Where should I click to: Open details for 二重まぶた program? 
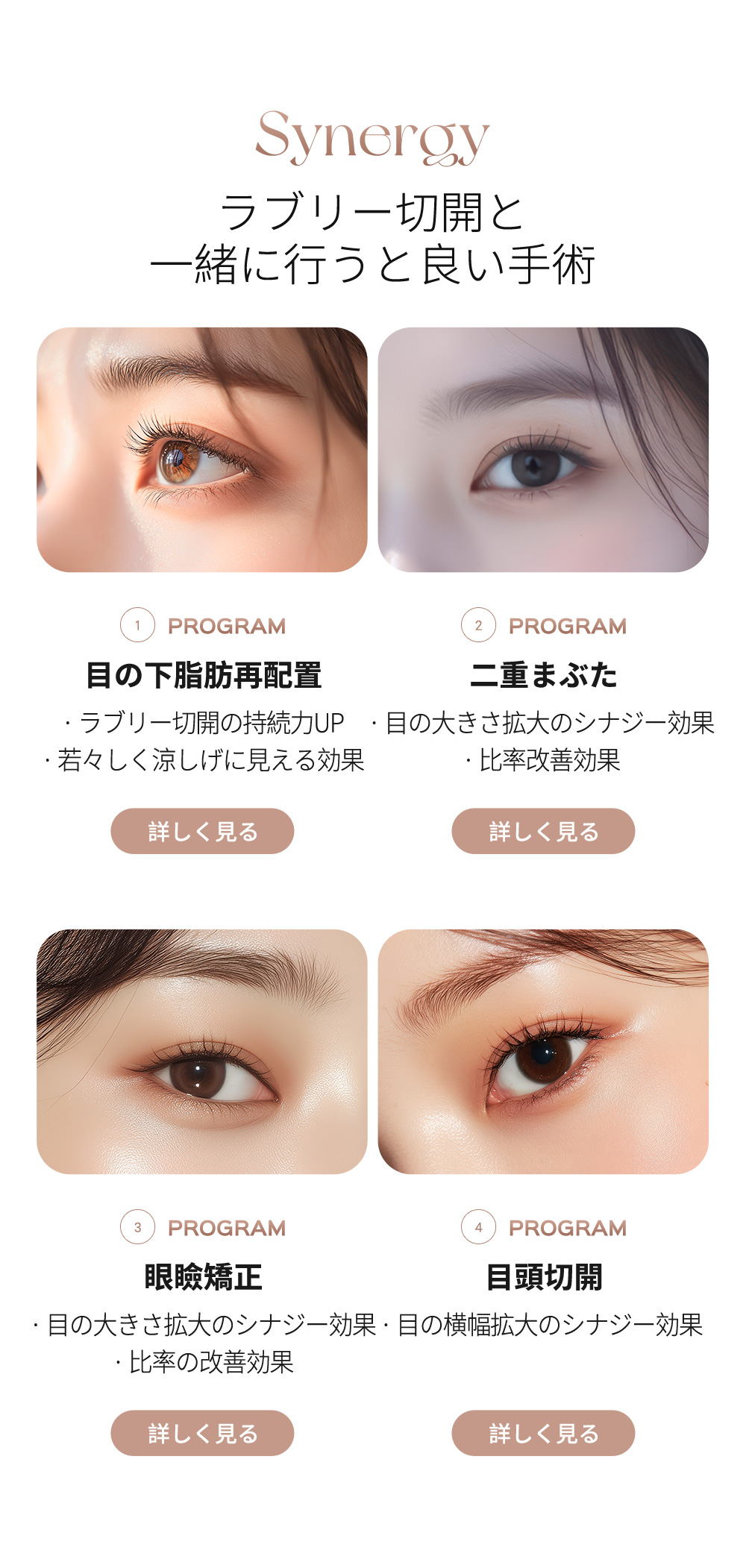click(543, 831)
